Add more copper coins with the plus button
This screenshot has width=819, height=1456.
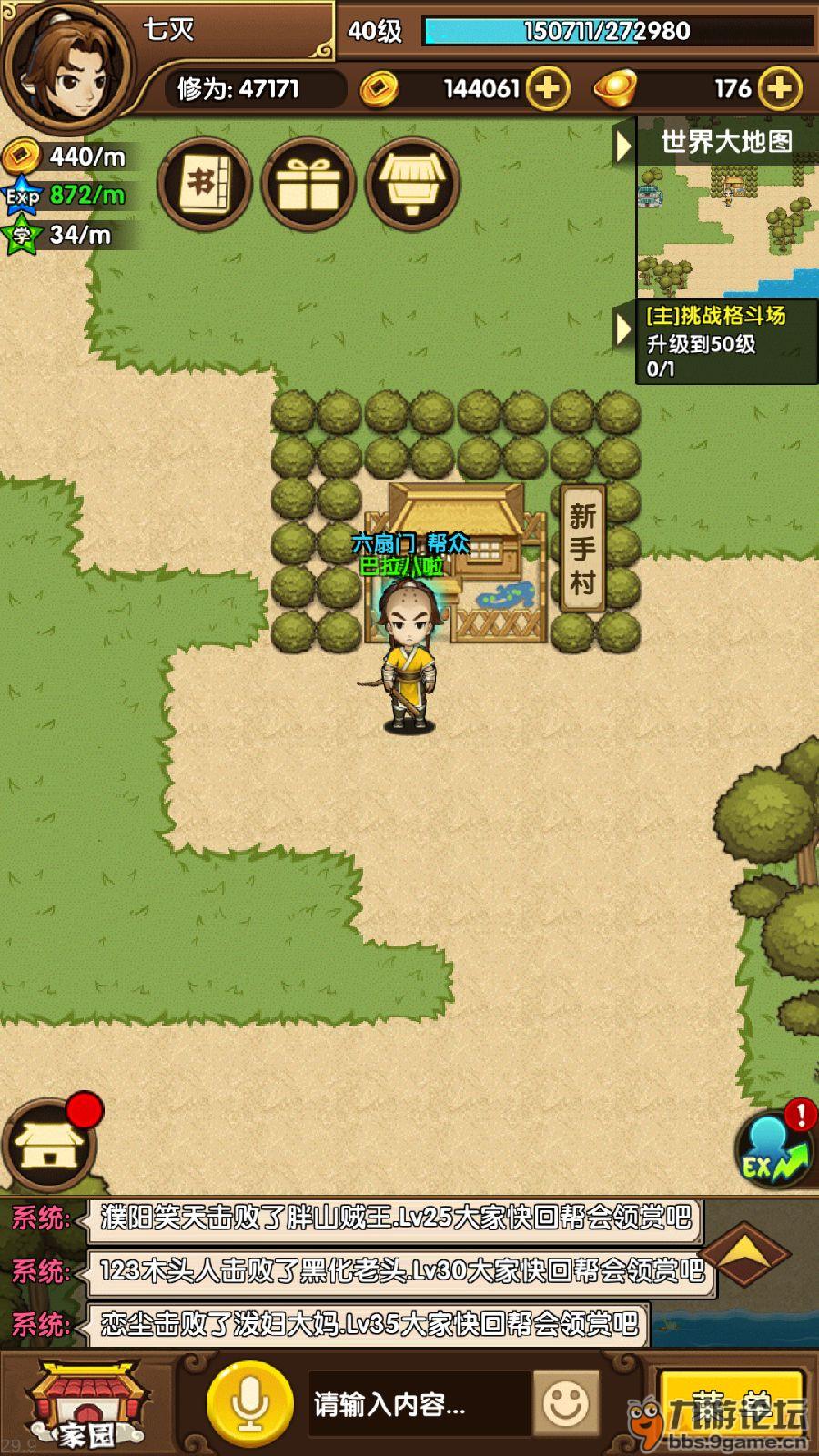point(548,88)
